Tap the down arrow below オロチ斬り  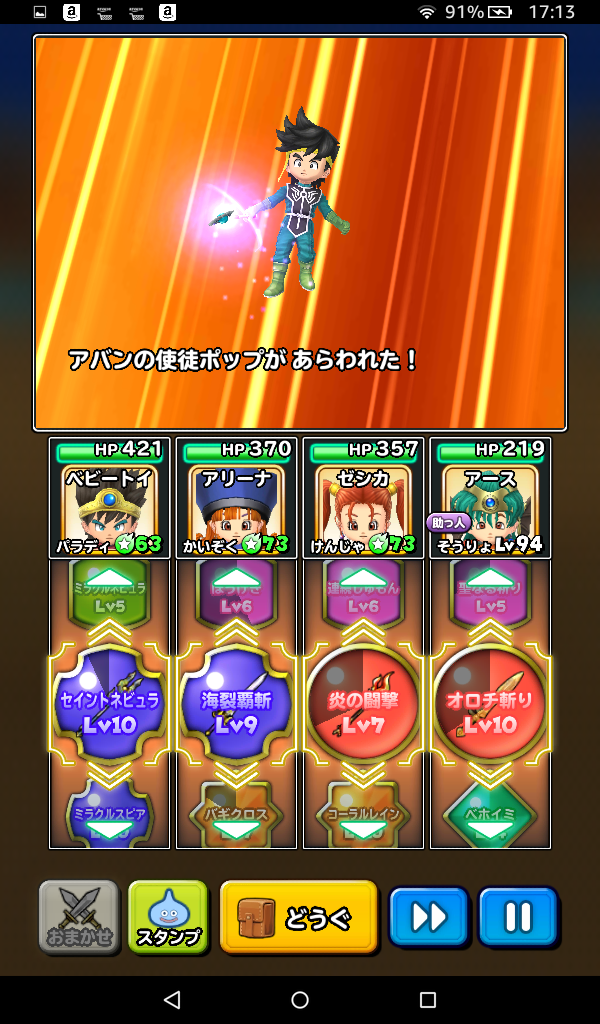[x=490, y=829]
